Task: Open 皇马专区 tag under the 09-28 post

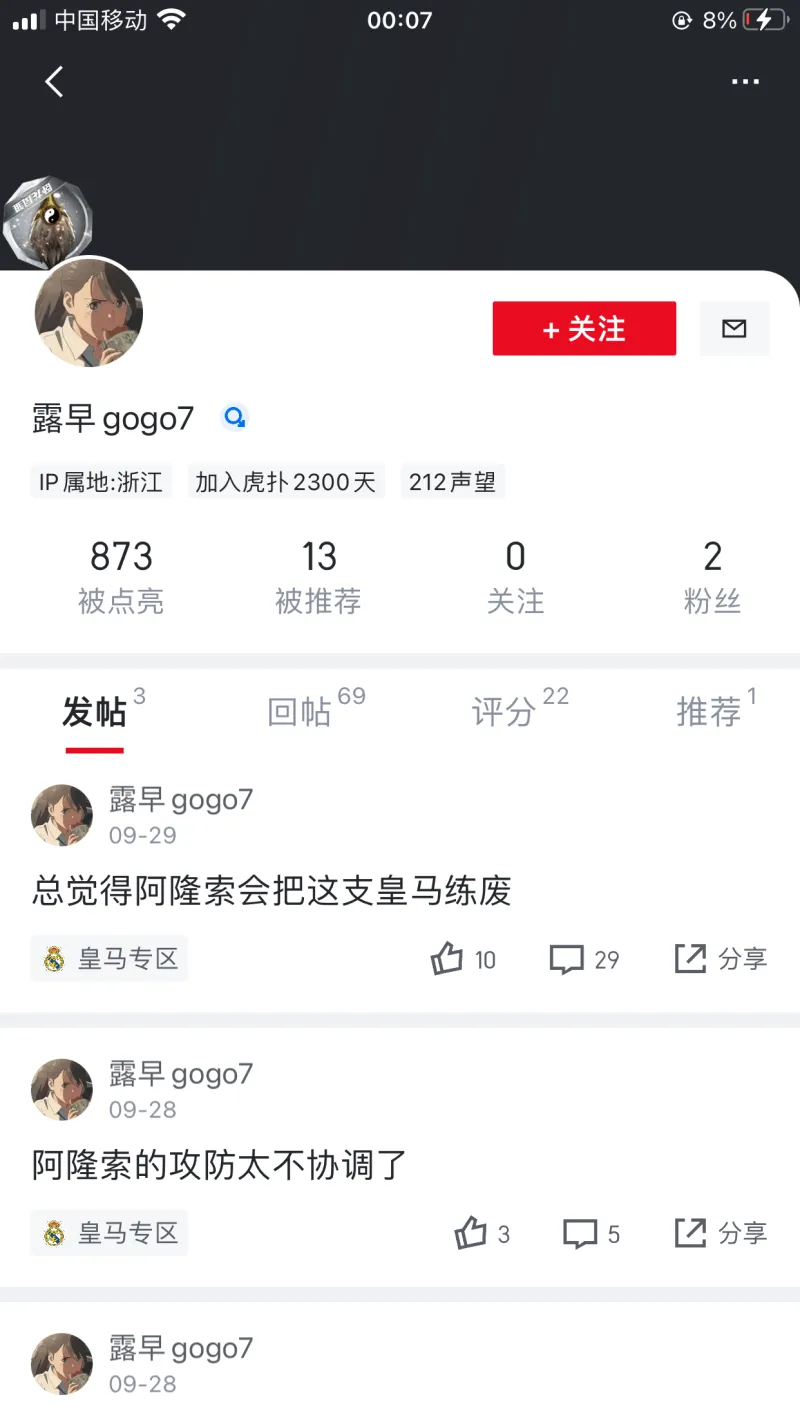Action: point(110,1234)
